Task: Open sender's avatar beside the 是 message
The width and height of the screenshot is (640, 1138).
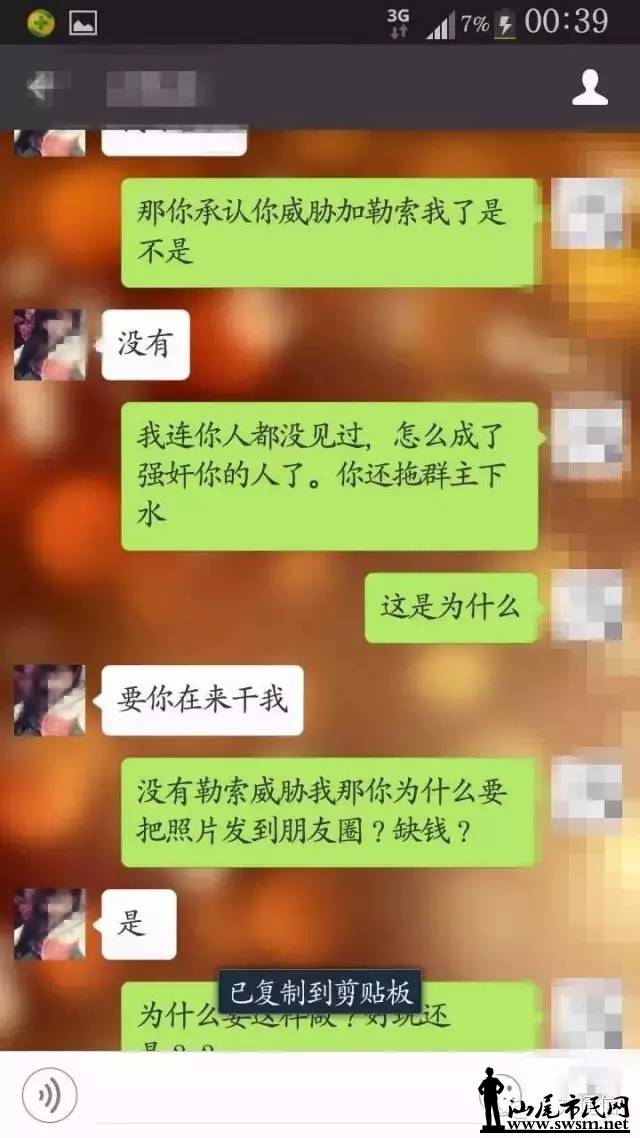Action: point(49,925)
